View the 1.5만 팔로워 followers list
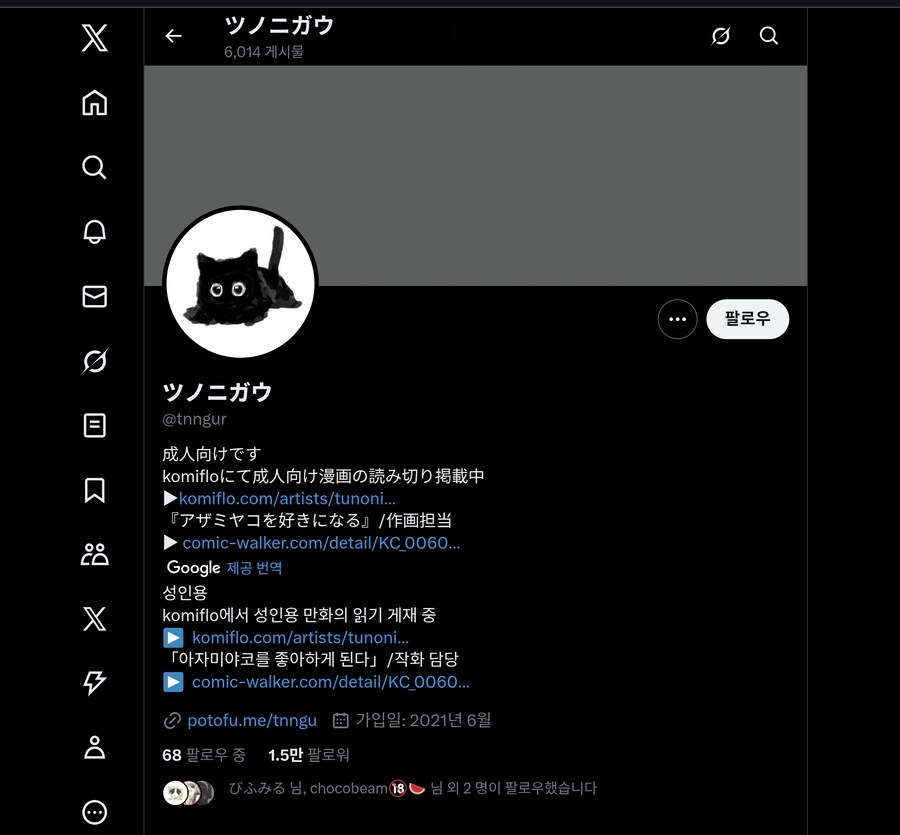 click(x=308, y=755)
